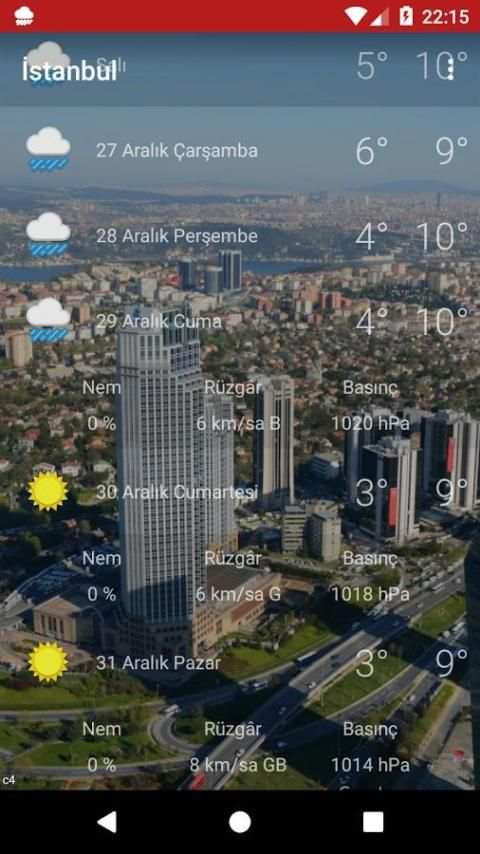This screenshot has width=480, height=854.
Task: Open the recent apps overview
Action: (373, 821)
